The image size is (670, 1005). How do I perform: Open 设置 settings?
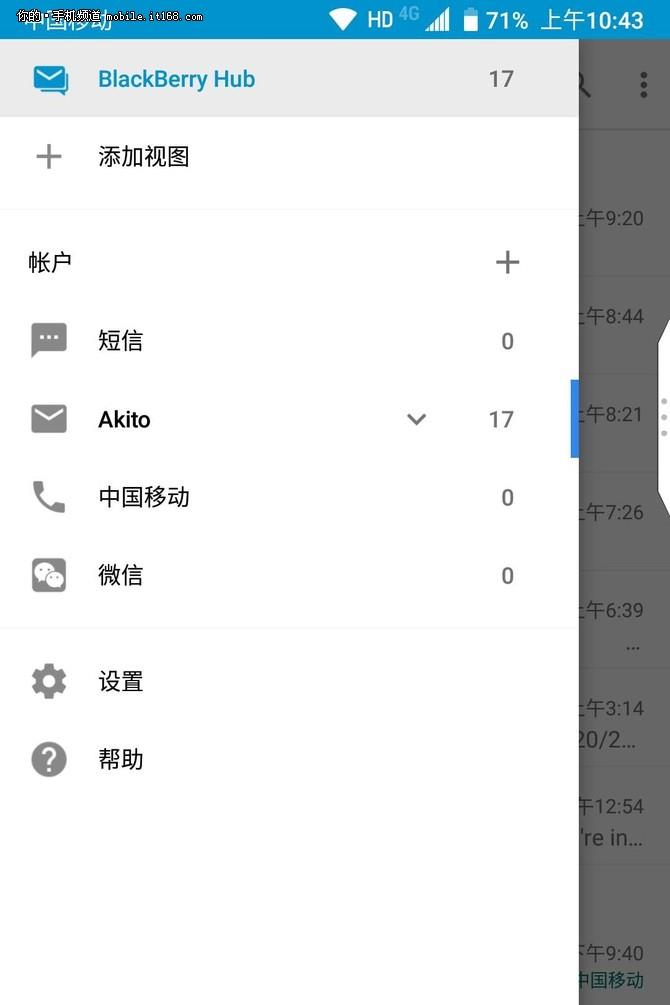(120, 682)
